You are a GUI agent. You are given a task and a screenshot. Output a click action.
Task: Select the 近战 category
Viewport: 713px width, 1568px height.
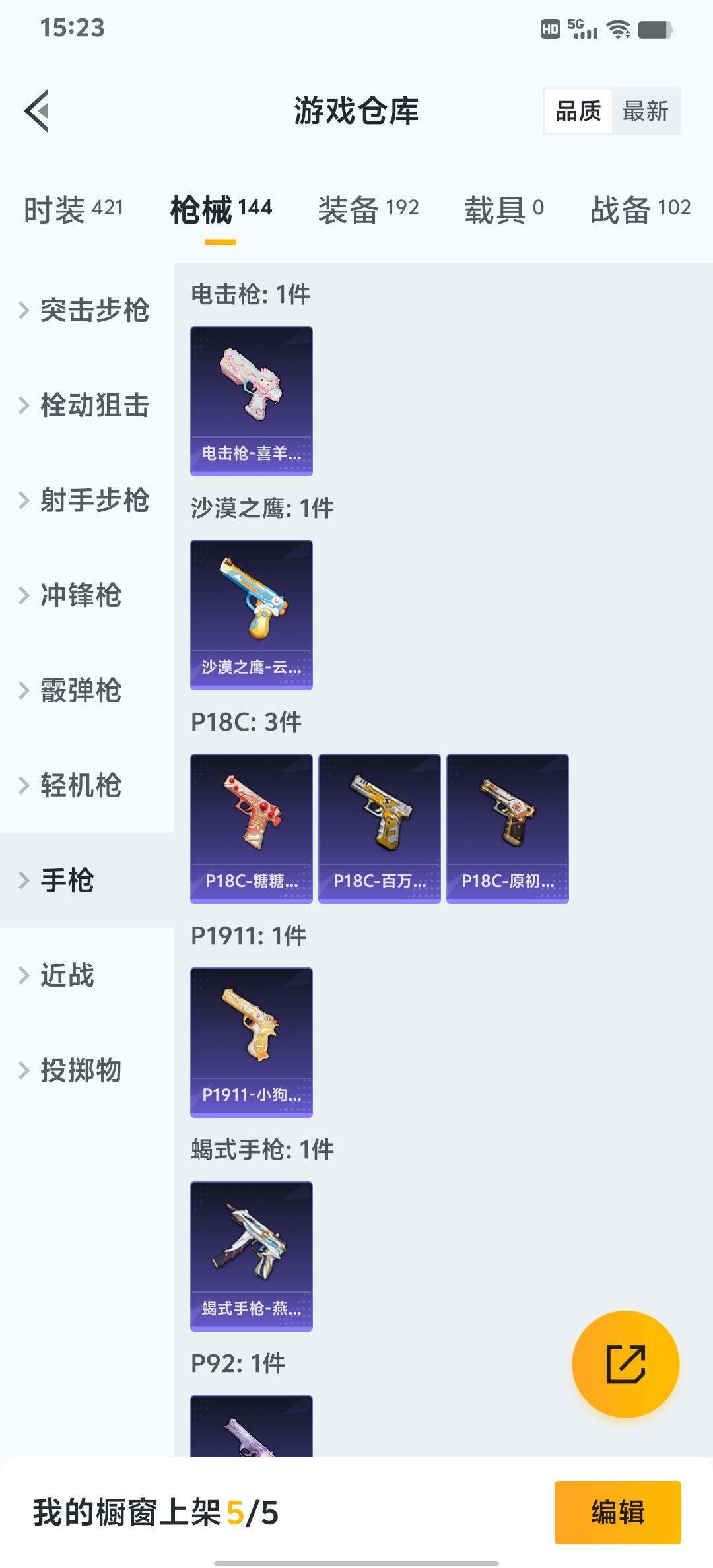(67, 975)
